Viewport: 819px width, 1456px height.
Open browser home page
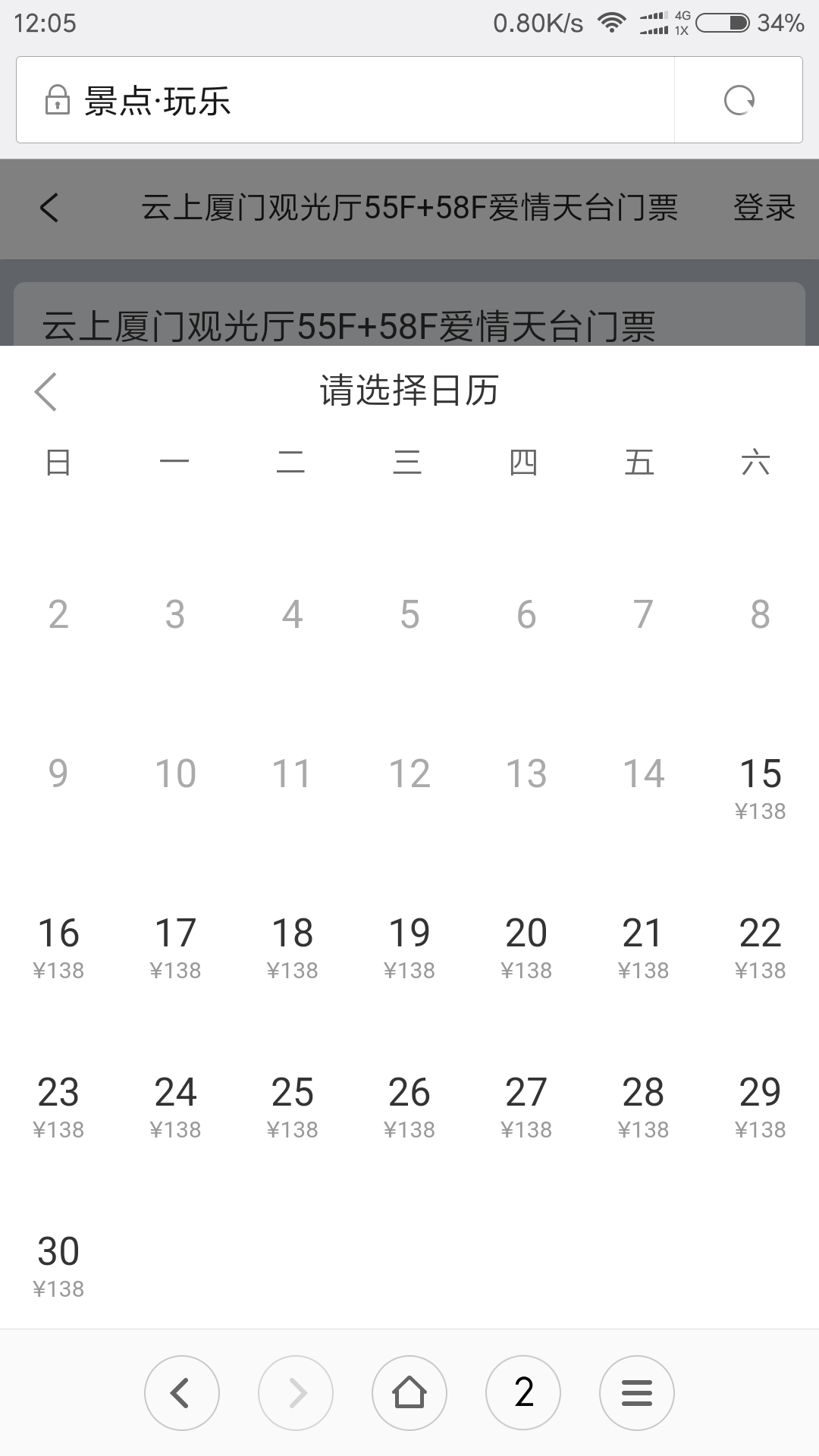tap(409, 1393)
